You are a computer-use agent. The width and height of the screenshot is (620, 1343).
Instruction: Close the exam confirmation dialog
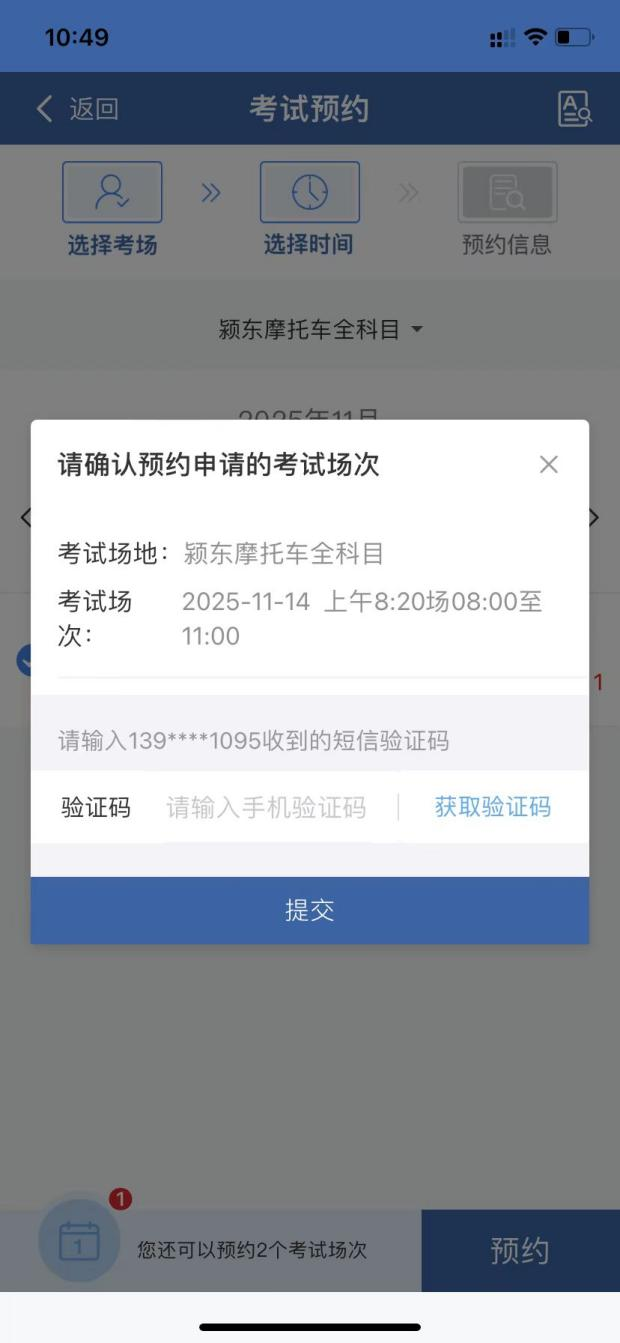(x=548, y=465)
